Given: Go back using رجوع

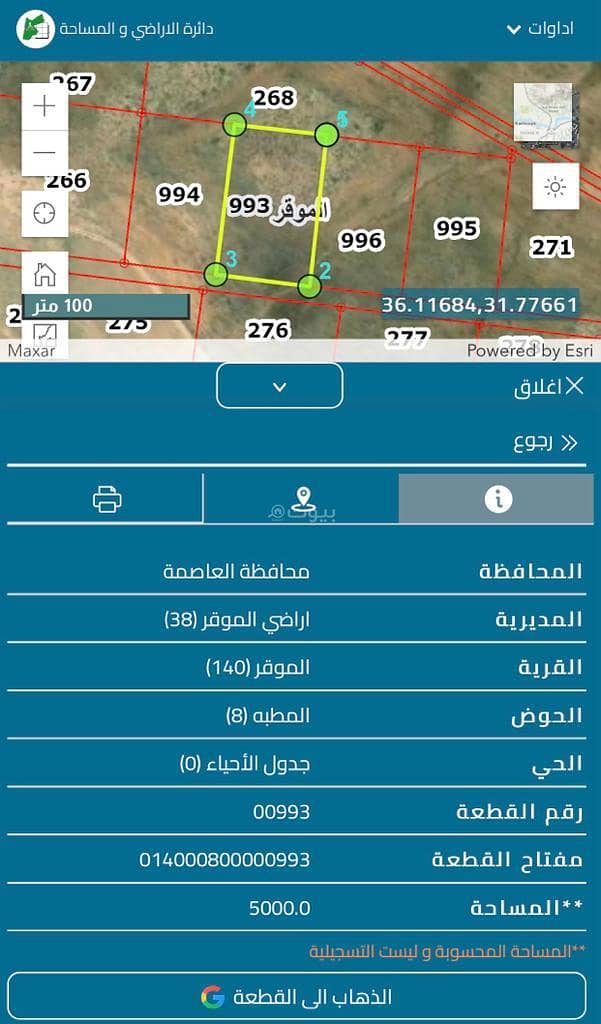Looking at the screenshot, I should (x=545, y=442).
